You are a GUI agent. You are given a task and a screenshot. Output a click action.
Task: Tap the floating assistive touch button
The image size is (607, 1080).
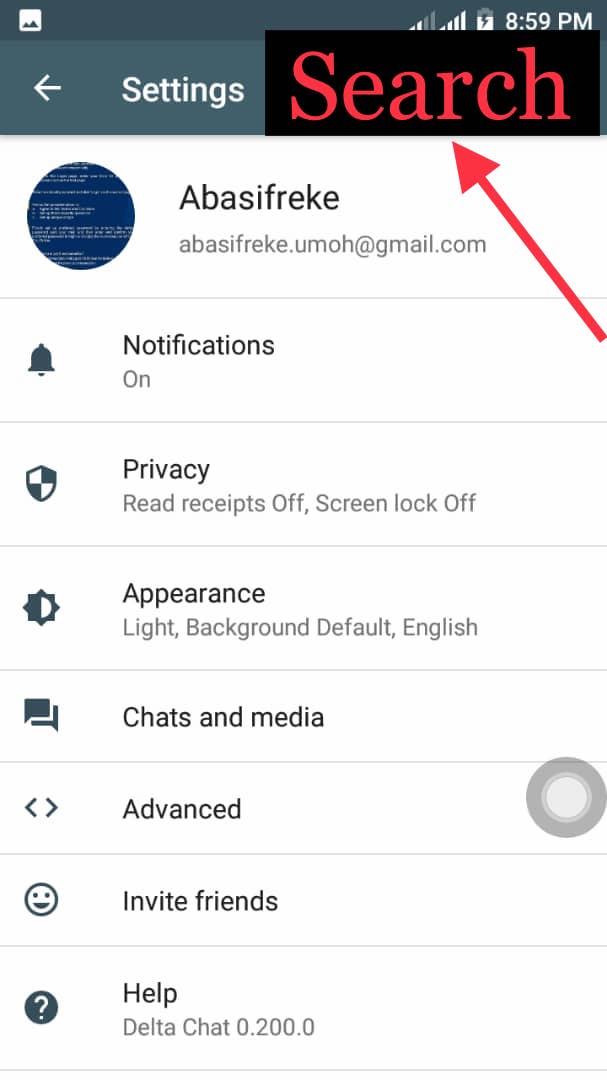point(566,797)
